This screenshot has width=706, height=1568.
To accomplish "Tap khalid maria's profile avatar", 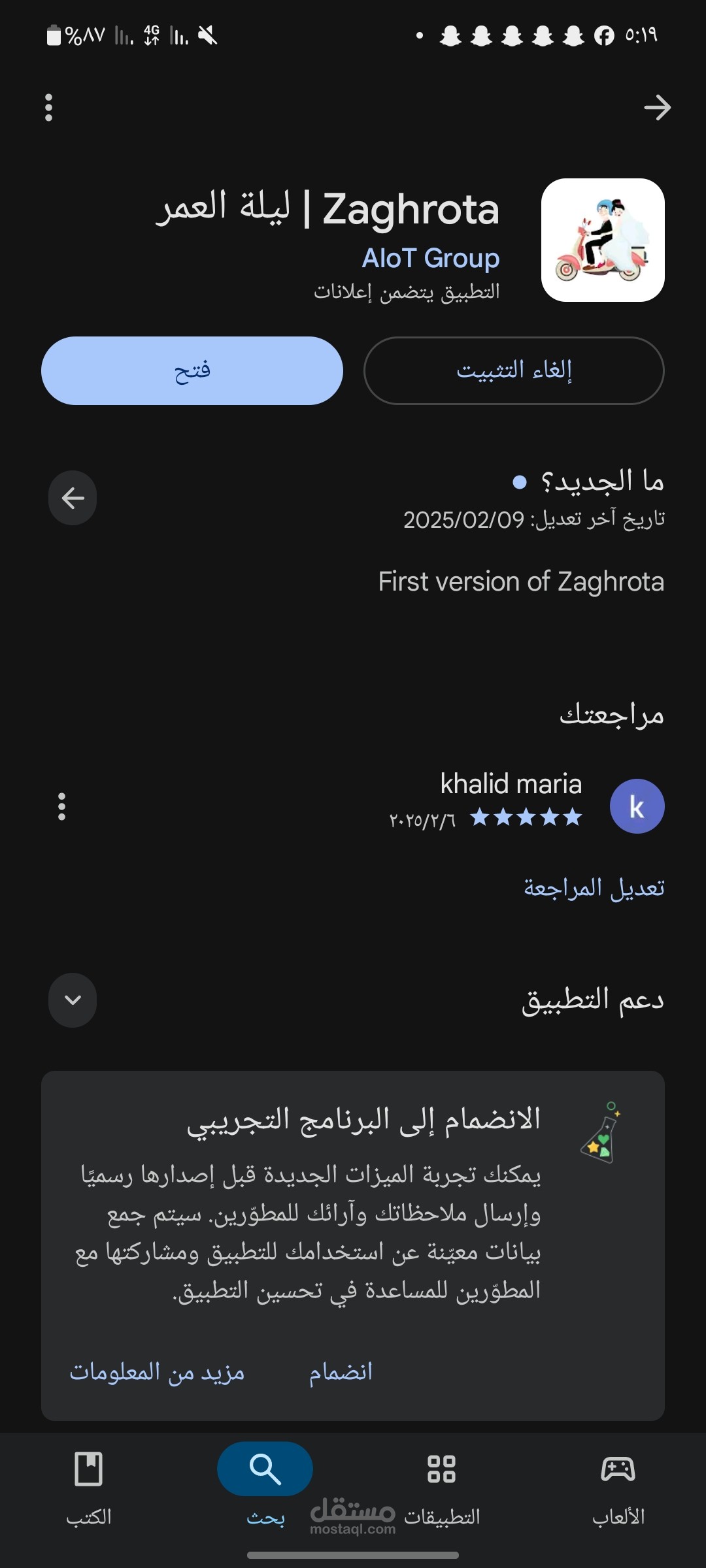I will 636,807.
